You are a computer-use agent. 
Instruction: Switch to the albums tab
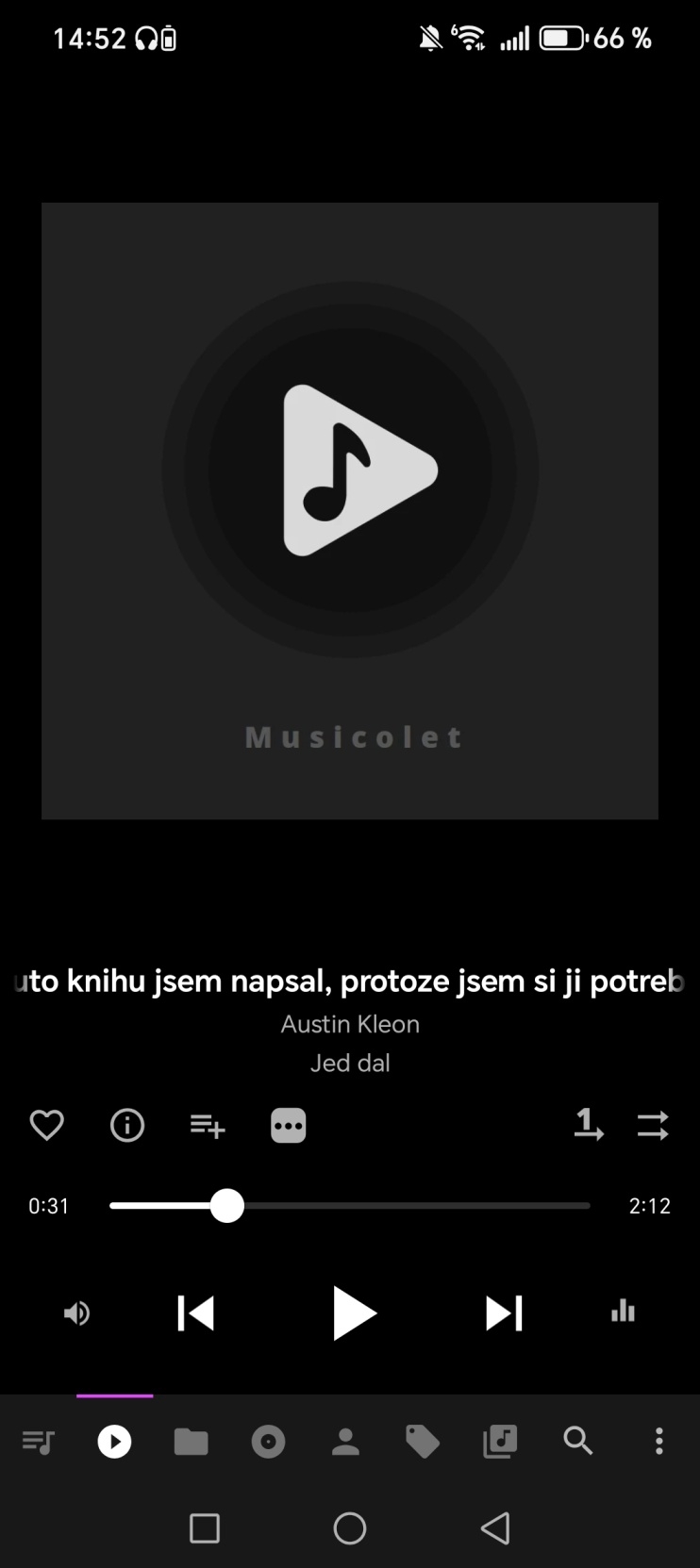(268, 1442)
